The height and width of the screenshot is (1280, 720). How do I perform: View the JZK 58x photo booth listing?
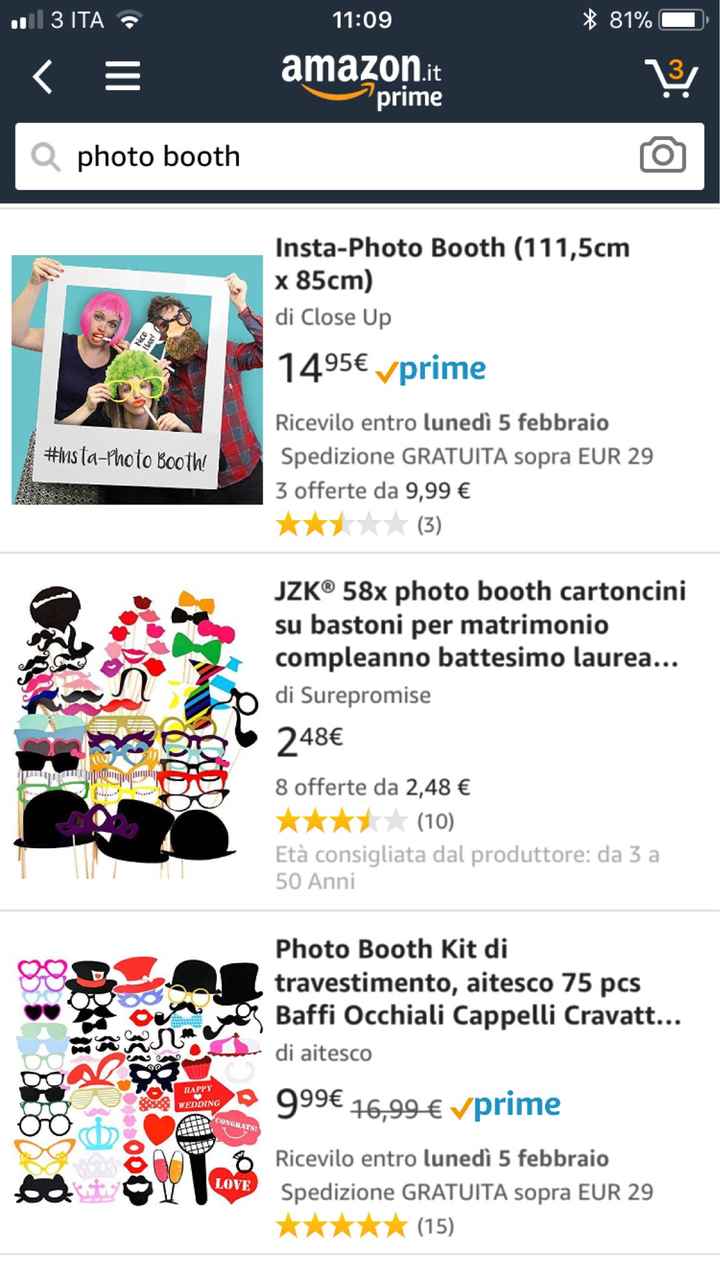480,624
